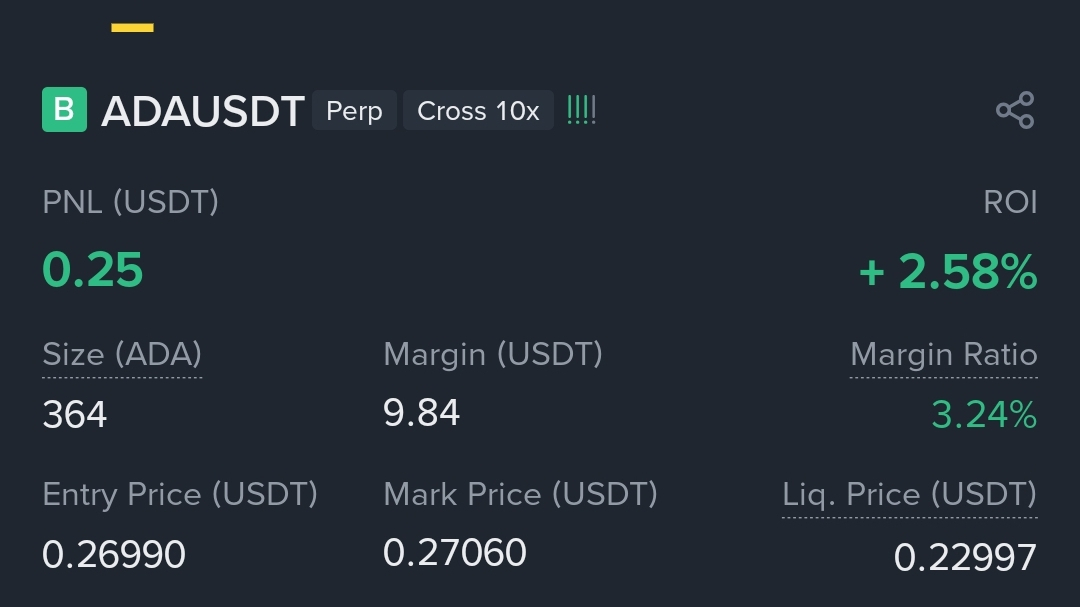Open the ADAUSDT trading pair
The width and height of the screenshot is (1080, 607).
[202, 111]
